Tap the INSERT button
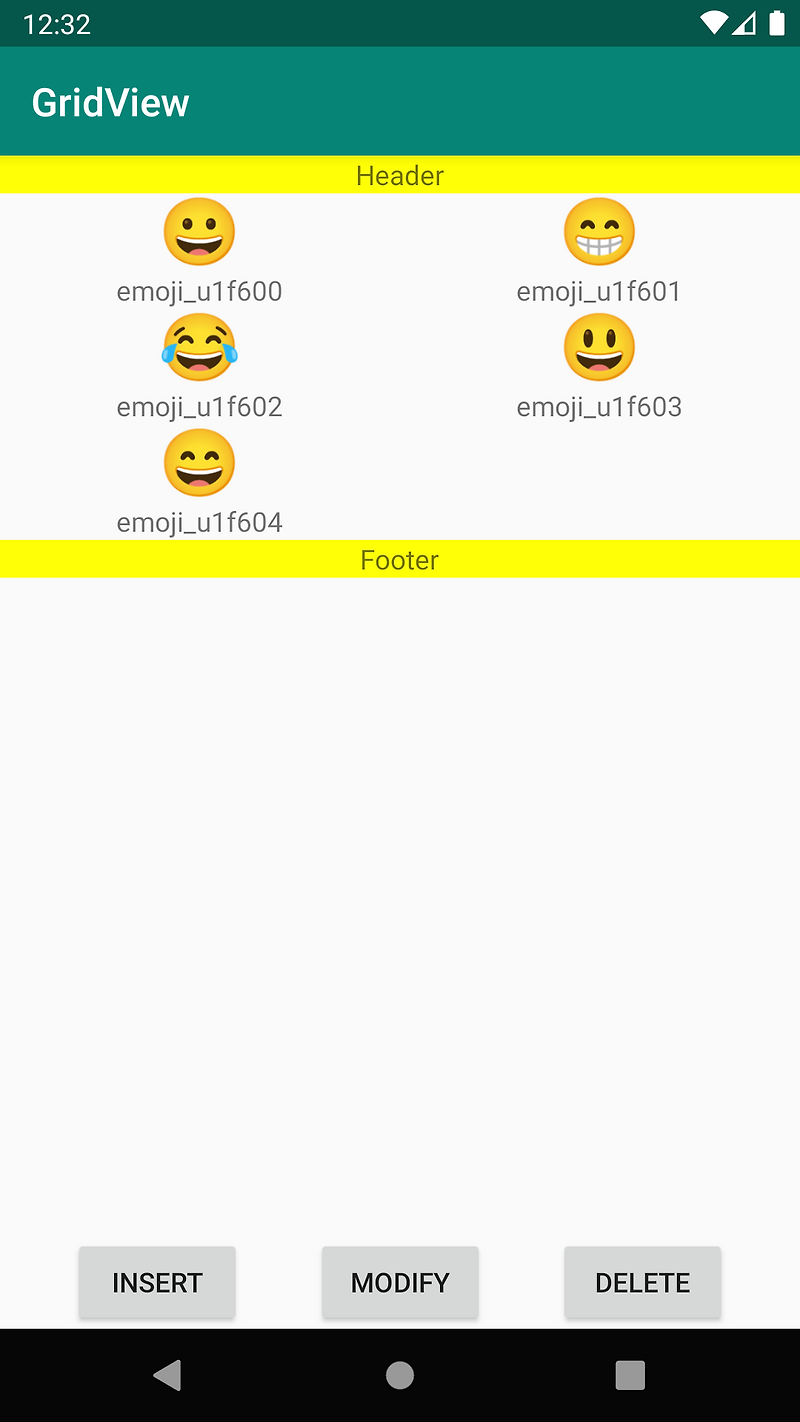 click(x=156, y=1282)
